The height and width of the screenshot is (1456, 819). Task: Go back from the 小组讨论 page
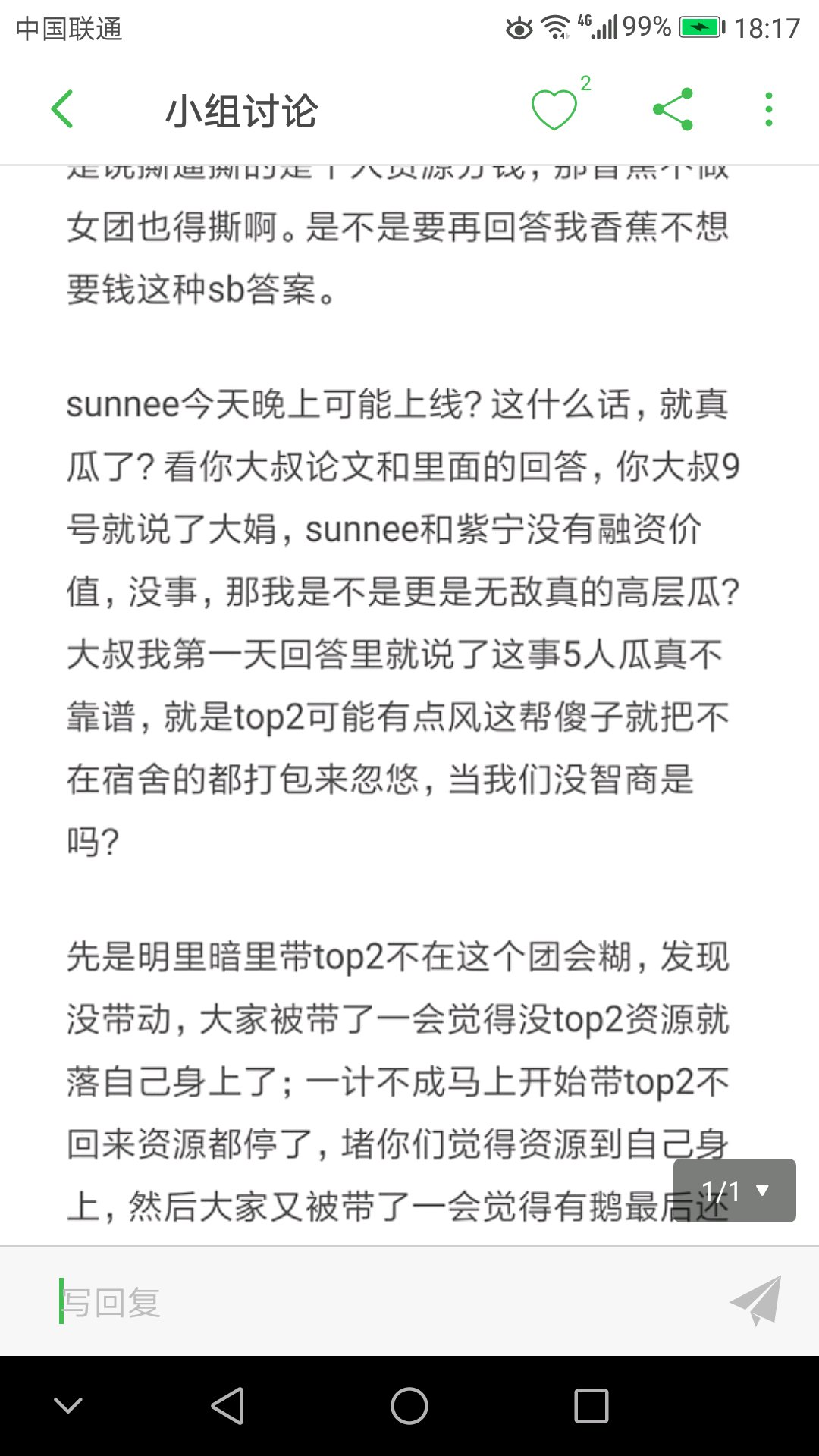[x=62, y=109]
